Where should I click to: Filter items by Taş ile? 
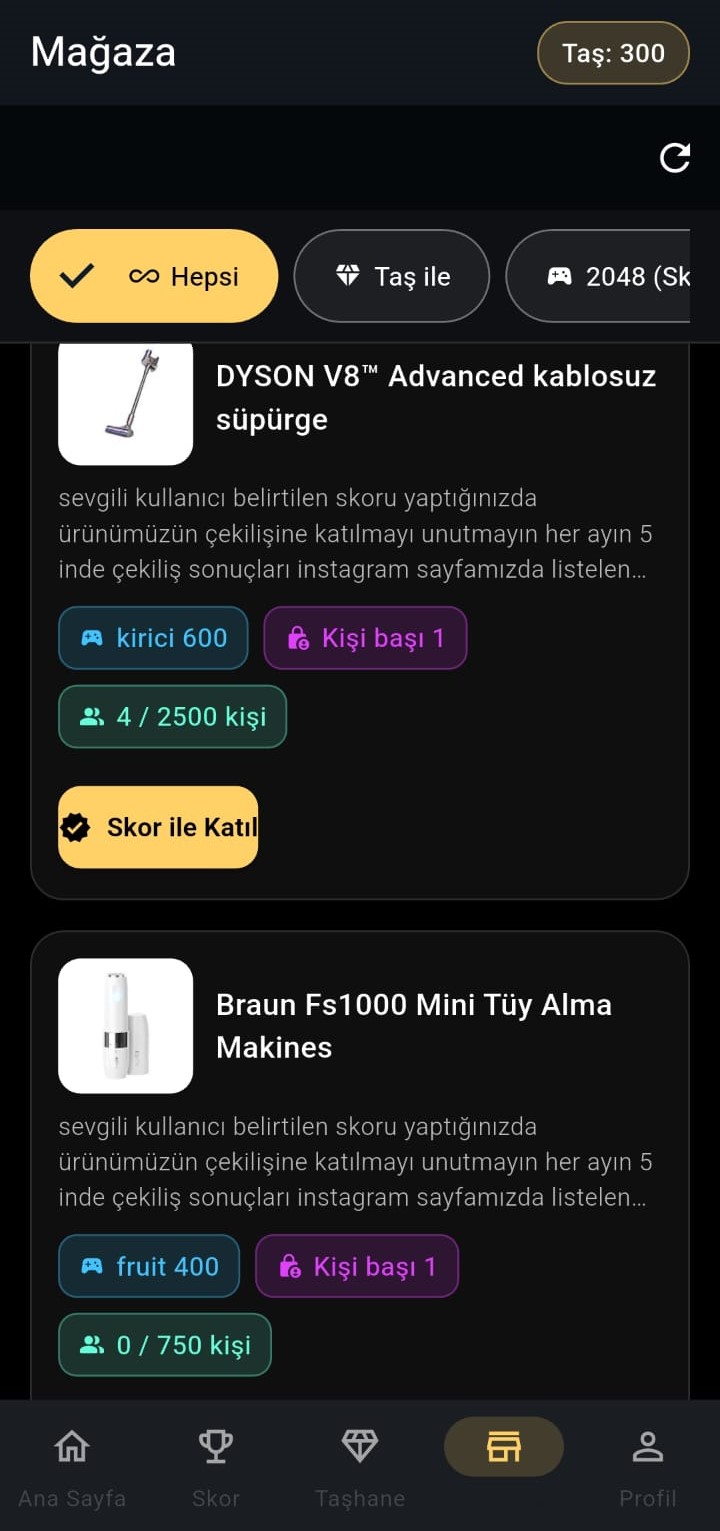click(391, 276)
